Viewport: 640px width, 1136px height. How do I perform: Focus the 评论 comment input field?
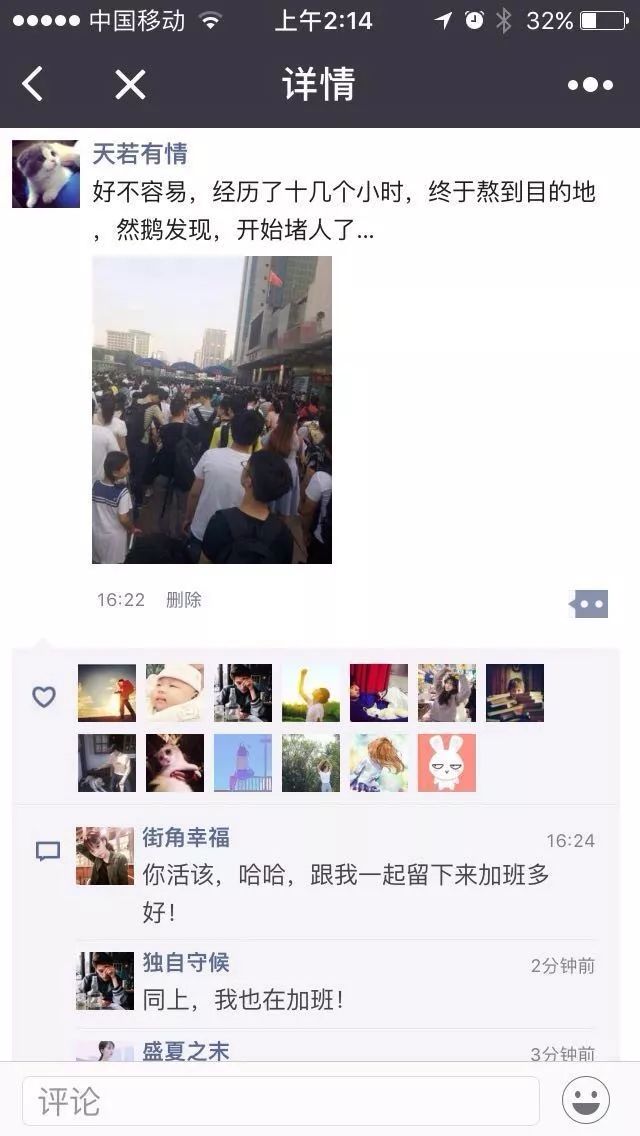click(280, 1101)
